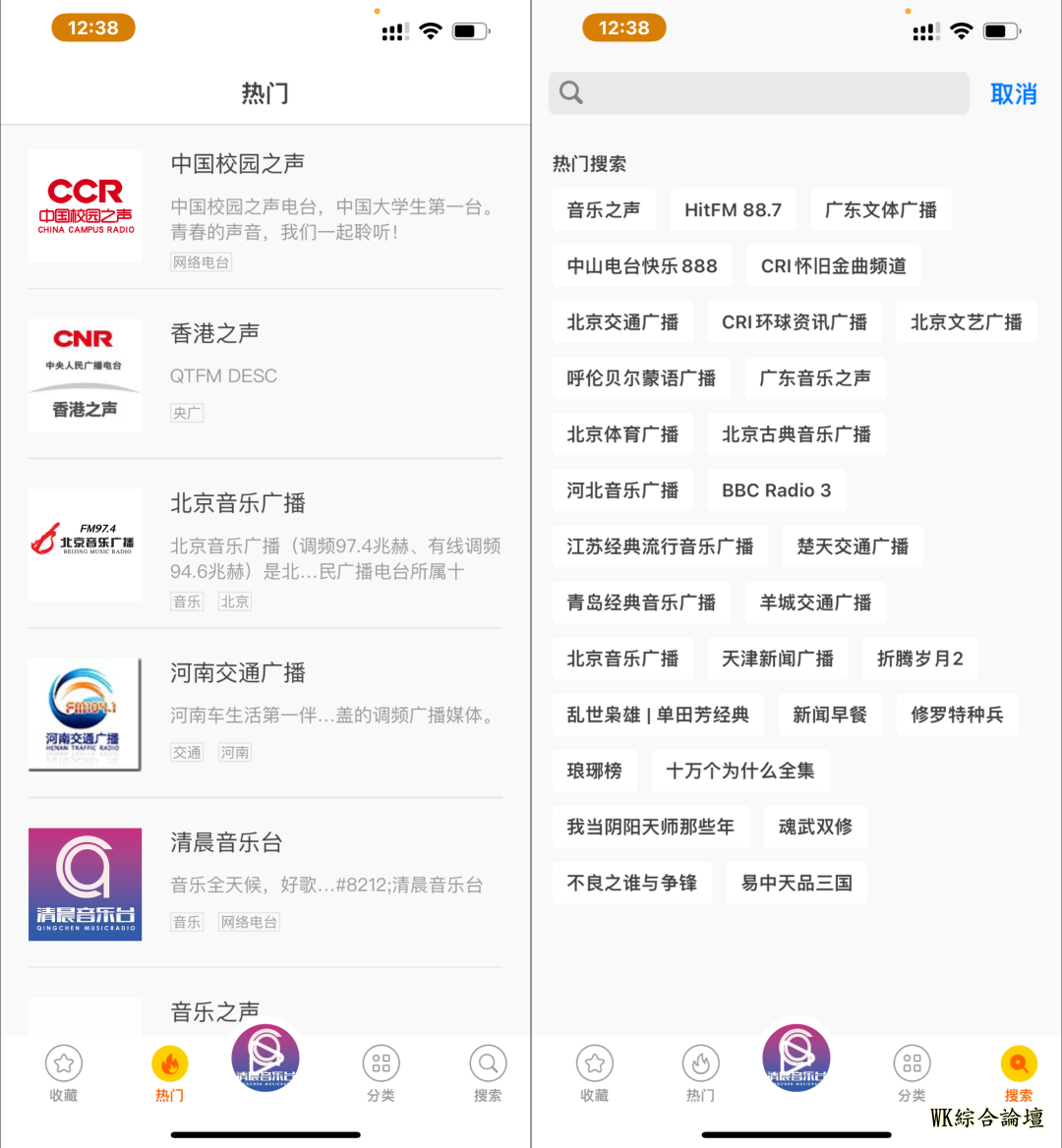Search for 北京交通广播 via chip

click(x=621, y=322)
